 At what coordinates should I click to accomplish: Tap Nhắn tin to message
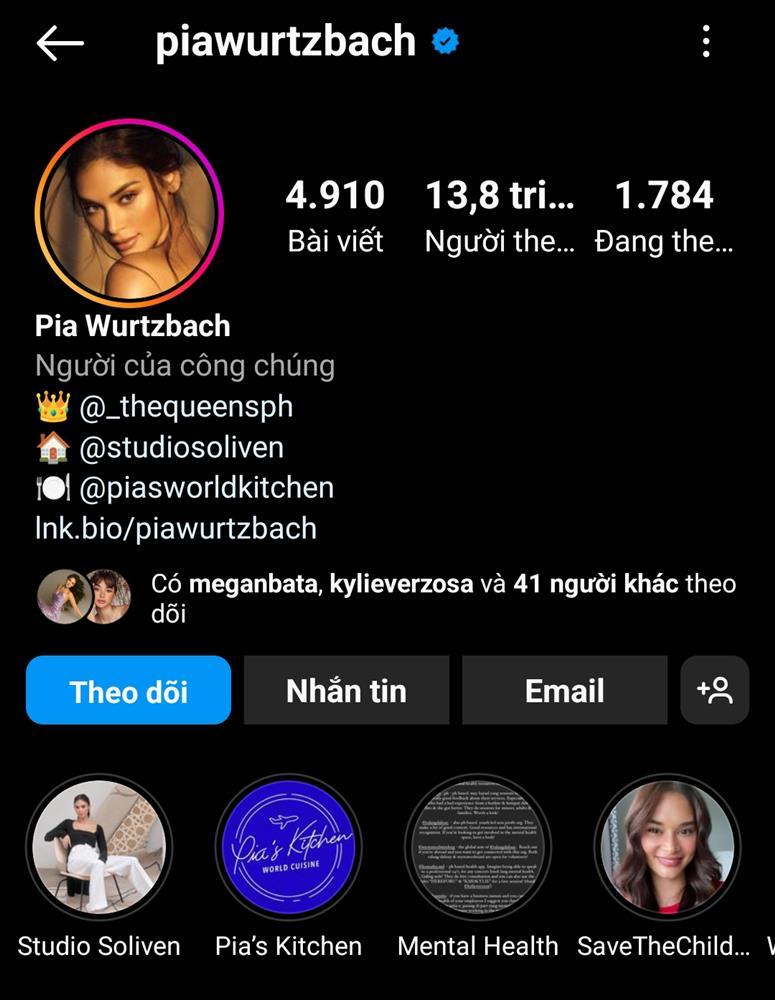[346, 690]
